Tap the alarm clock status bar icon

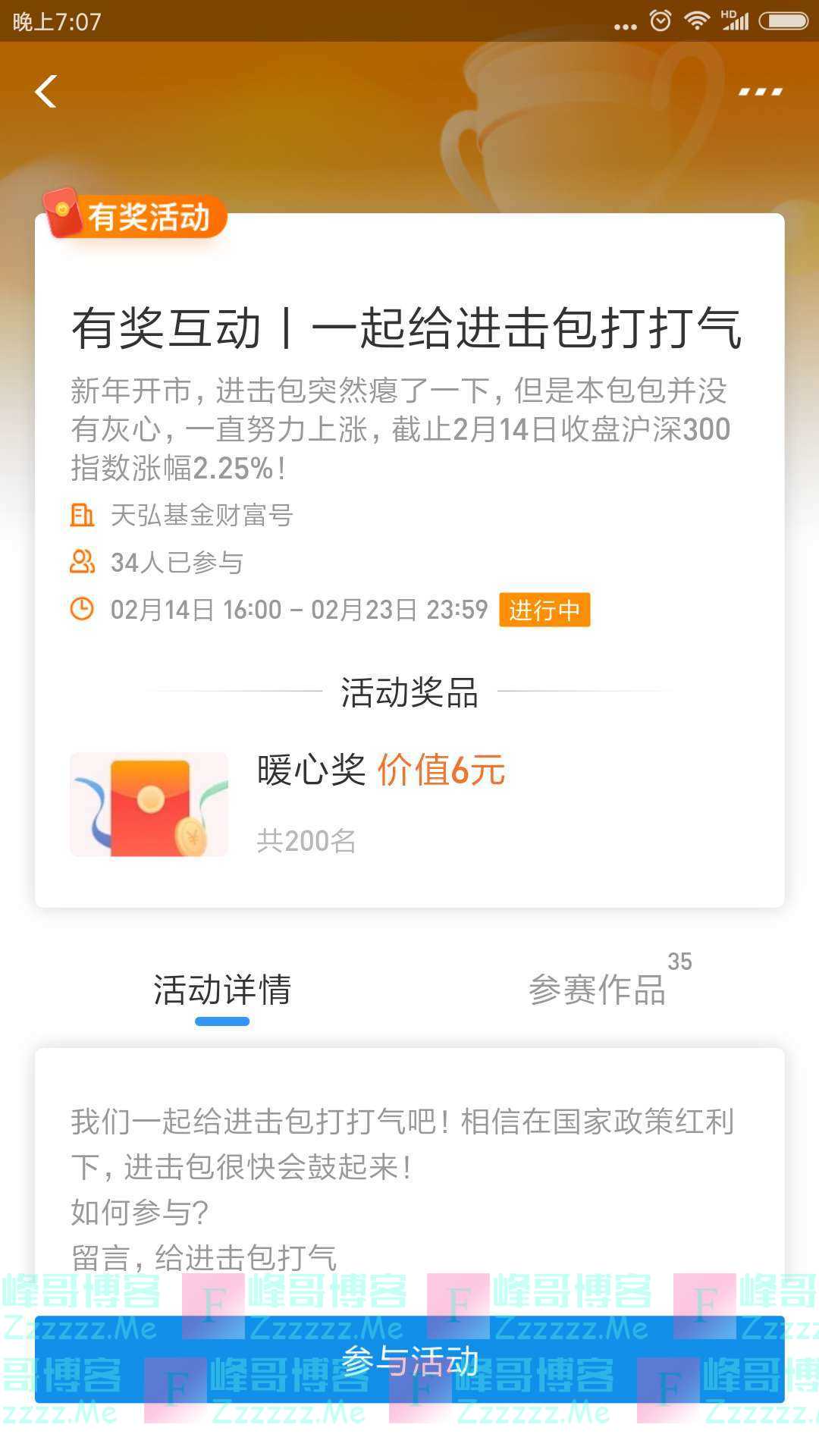(x=660, y=20)
